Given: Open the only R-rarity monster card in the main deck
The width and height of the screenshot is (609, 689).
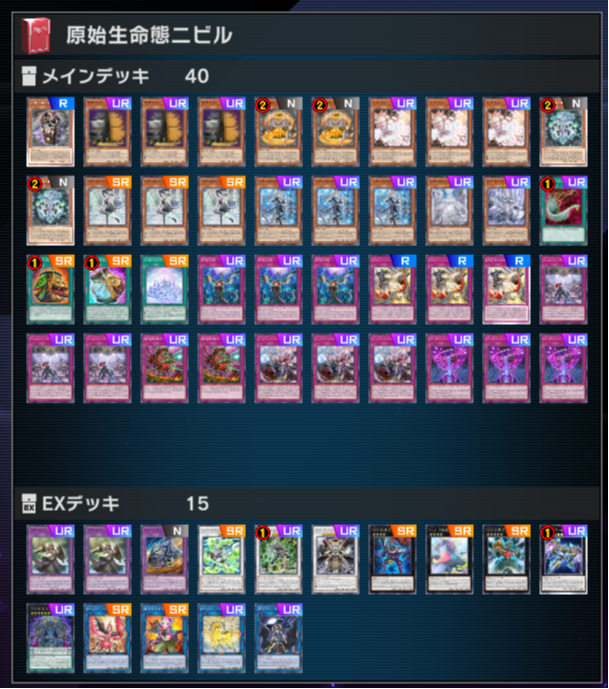Looking at the screenshot, I should coord(50,131).
